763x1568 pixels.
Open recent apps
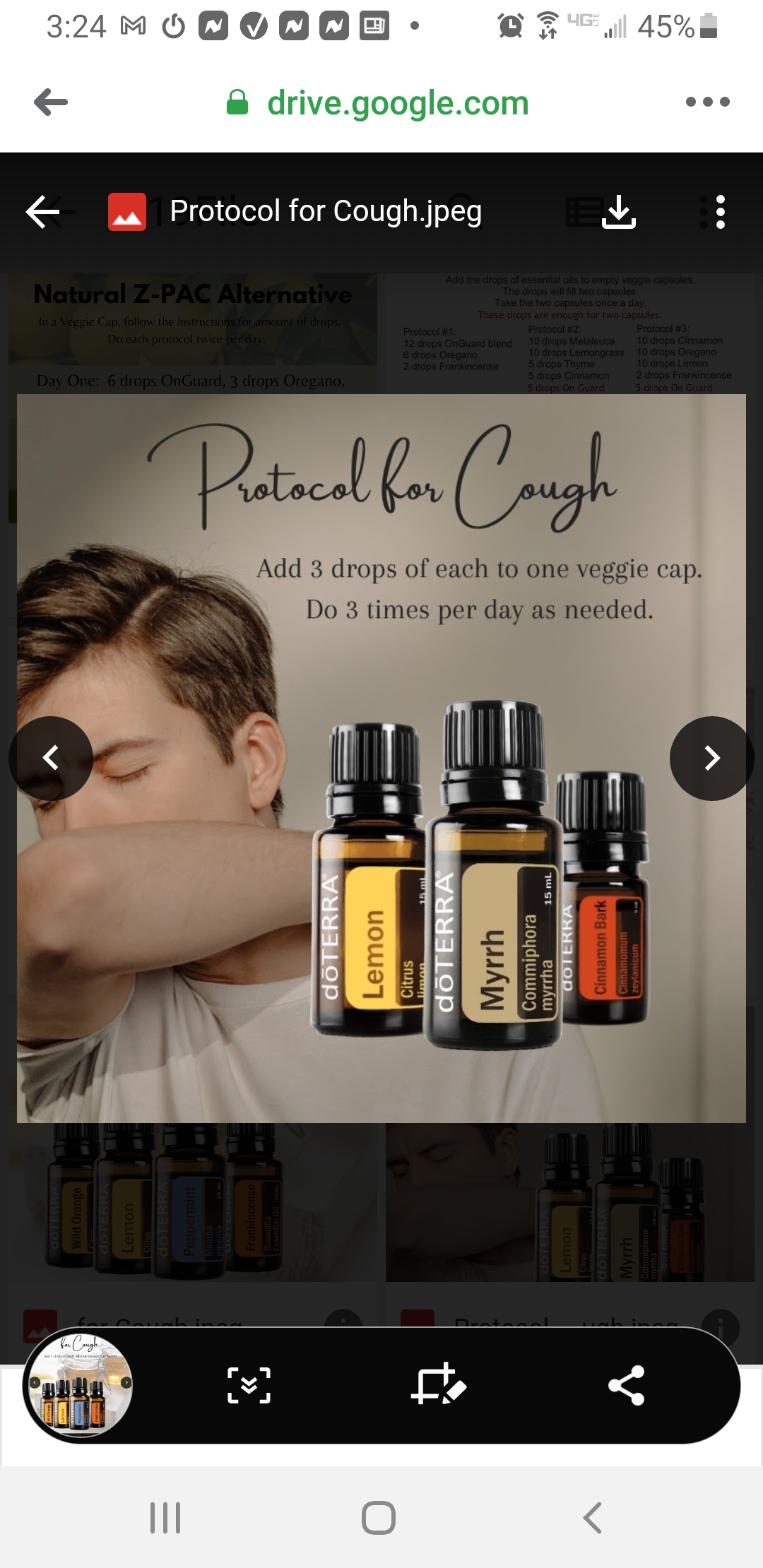click(166, 1518)
